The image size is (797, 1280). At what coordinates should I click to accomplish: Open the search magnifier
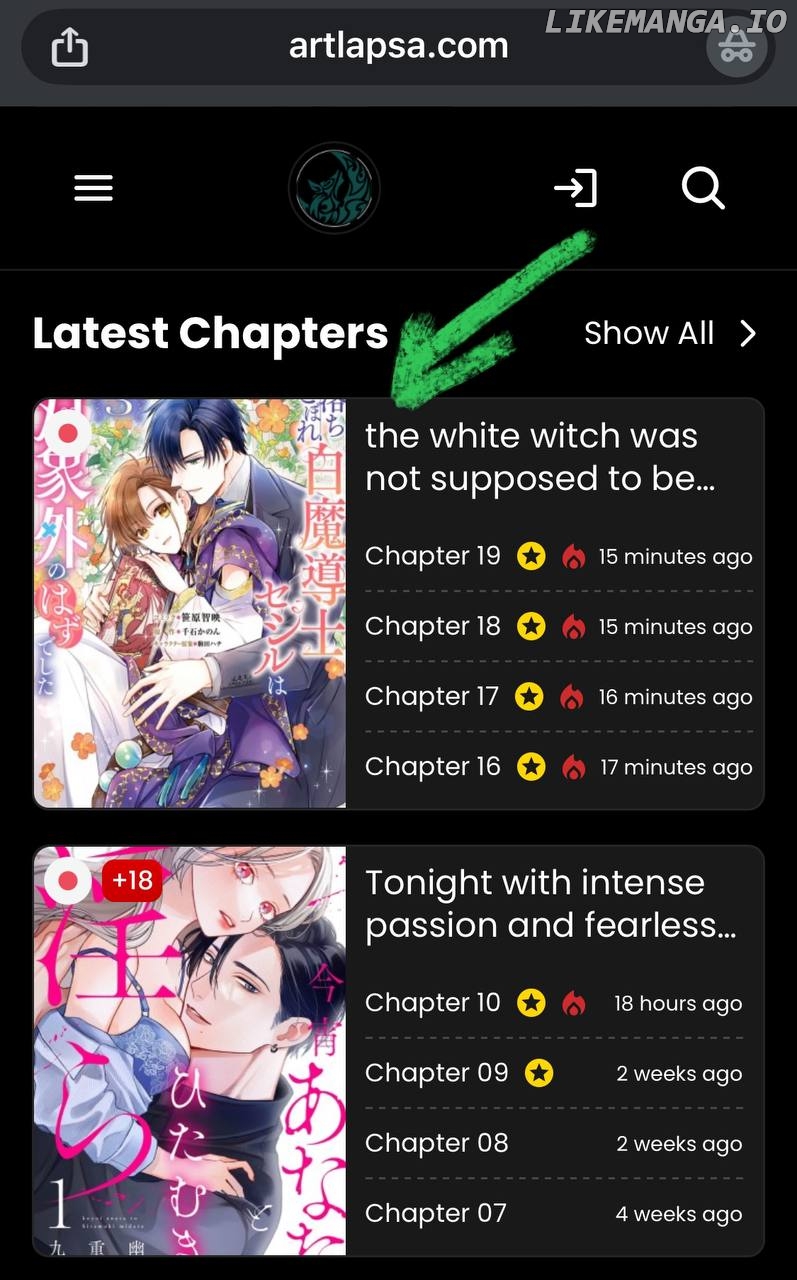[x=702, y=188]
